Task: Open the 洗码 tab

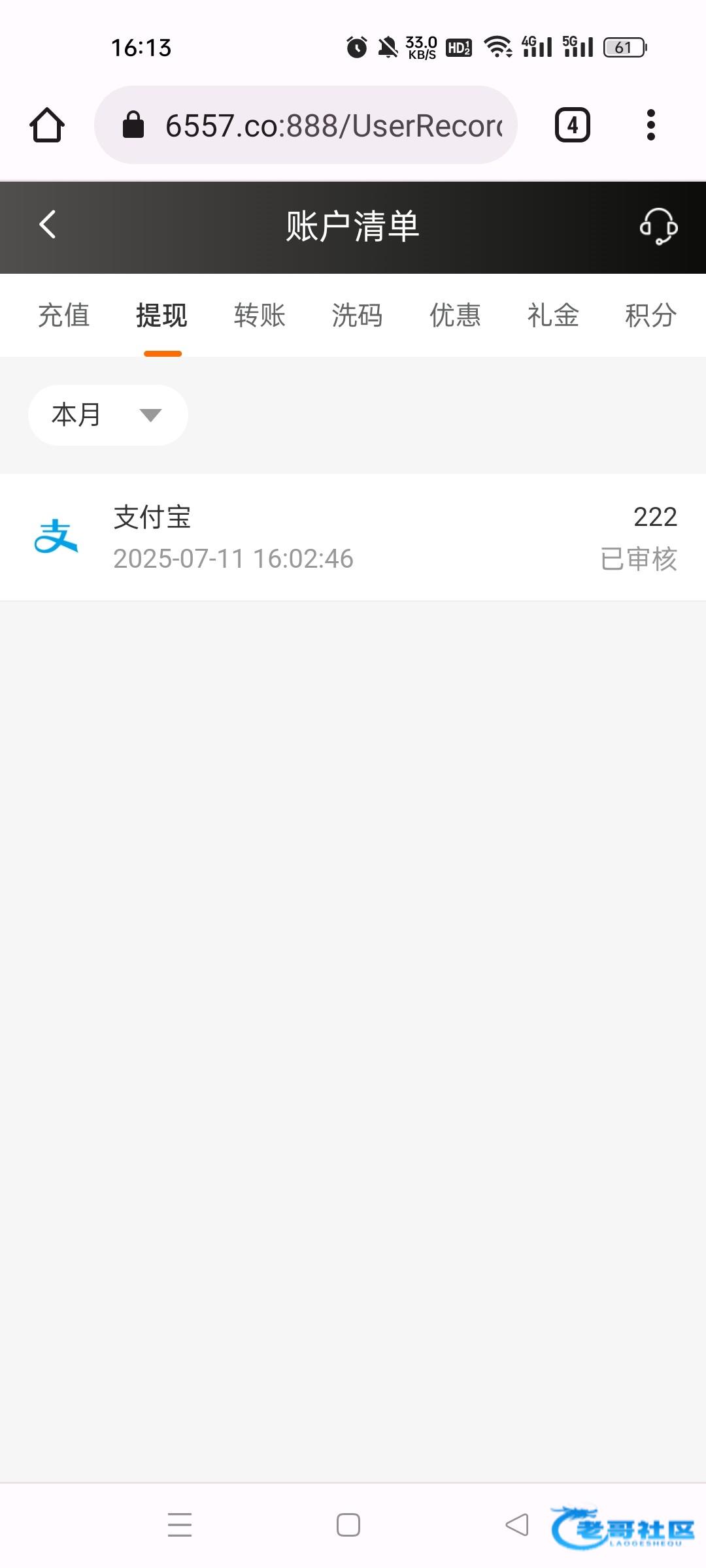Action: click(357, 316)
